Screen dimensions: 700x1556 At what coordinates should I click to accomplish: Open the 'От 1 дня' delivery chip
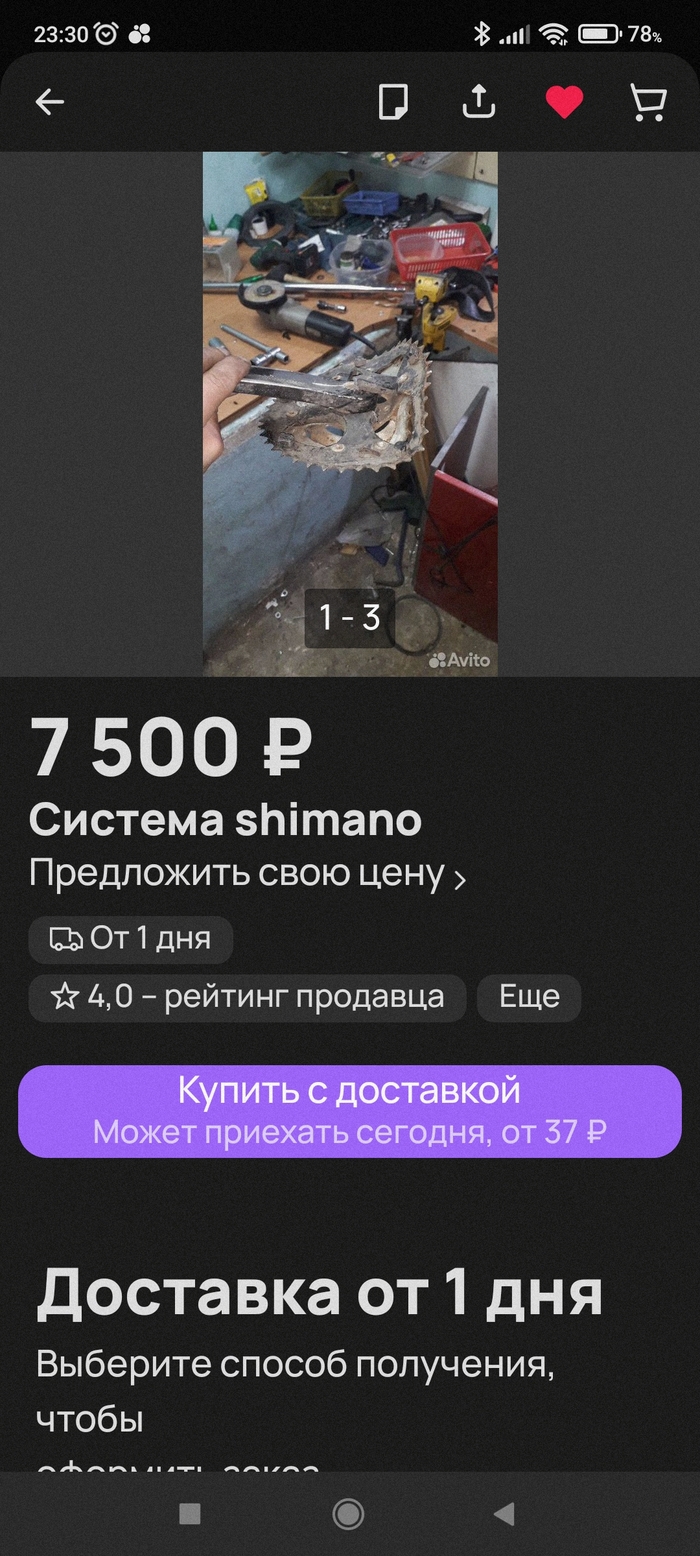click(131, 939)
